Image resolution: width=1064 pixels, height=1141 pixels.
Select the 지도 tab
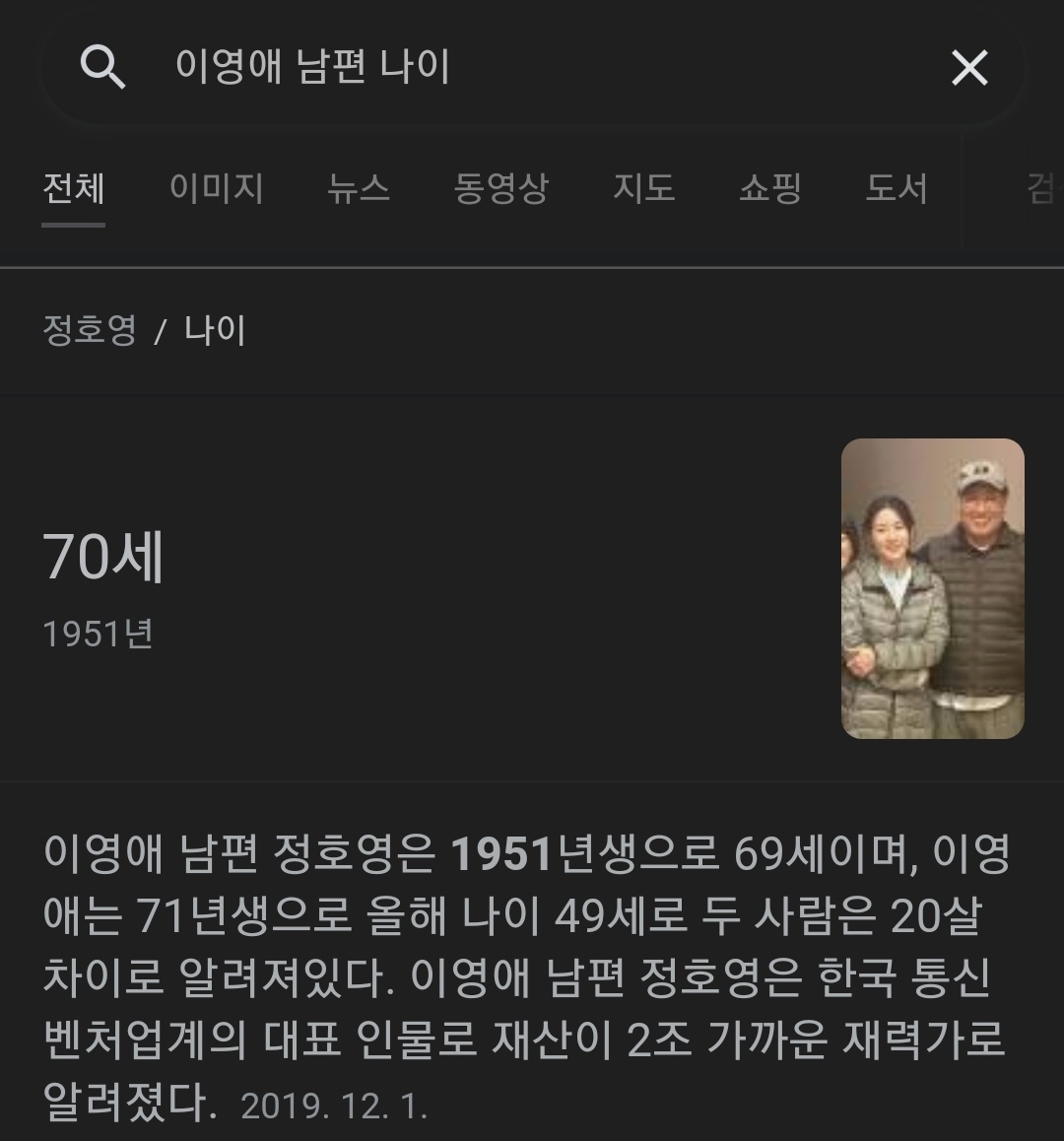(643, 187)
